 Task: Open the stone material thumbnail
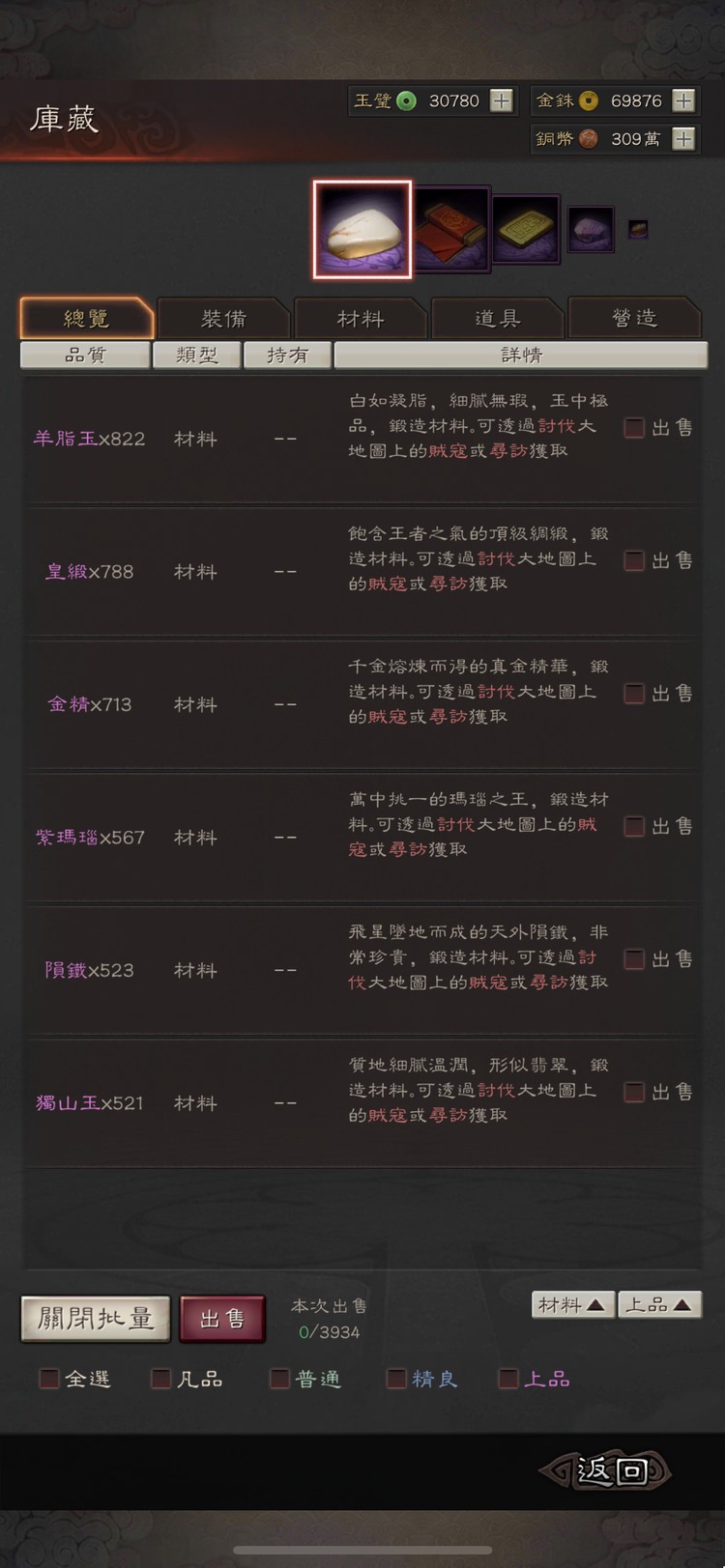[x=590, y=229]
